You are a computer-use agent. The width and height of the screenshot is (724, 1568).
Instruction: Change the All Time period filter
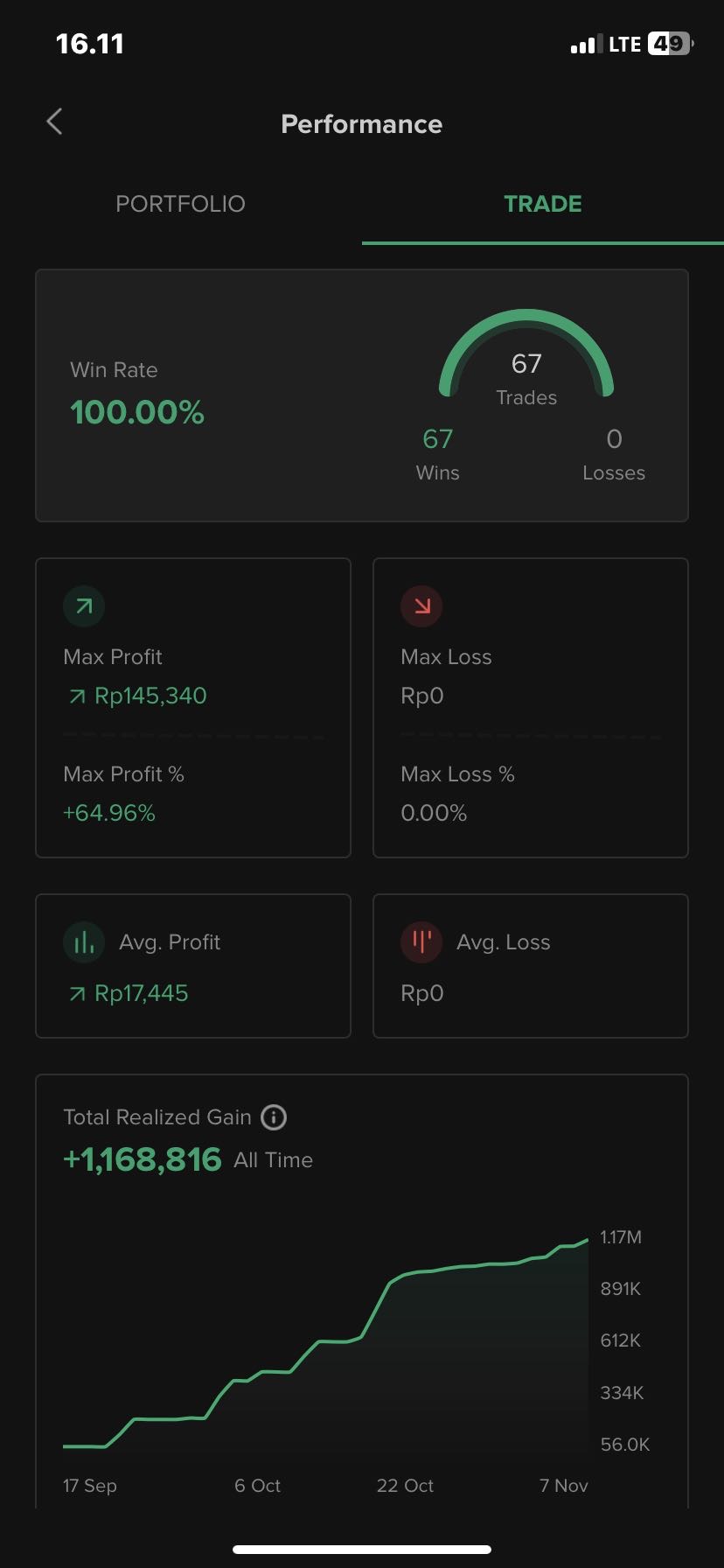tap(273, 1160)
